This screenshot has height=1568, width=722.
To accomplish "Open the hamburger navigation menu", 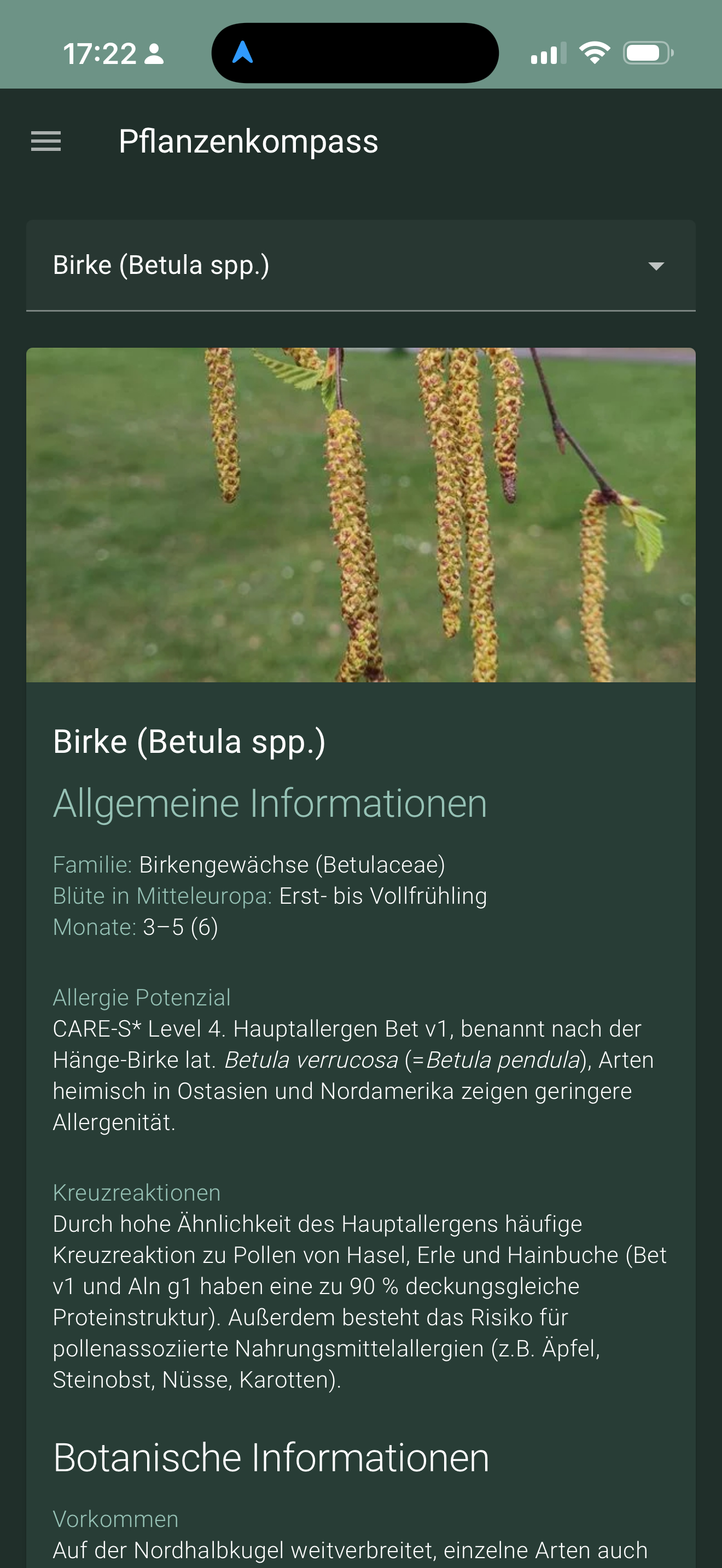I will click(46, 141).
